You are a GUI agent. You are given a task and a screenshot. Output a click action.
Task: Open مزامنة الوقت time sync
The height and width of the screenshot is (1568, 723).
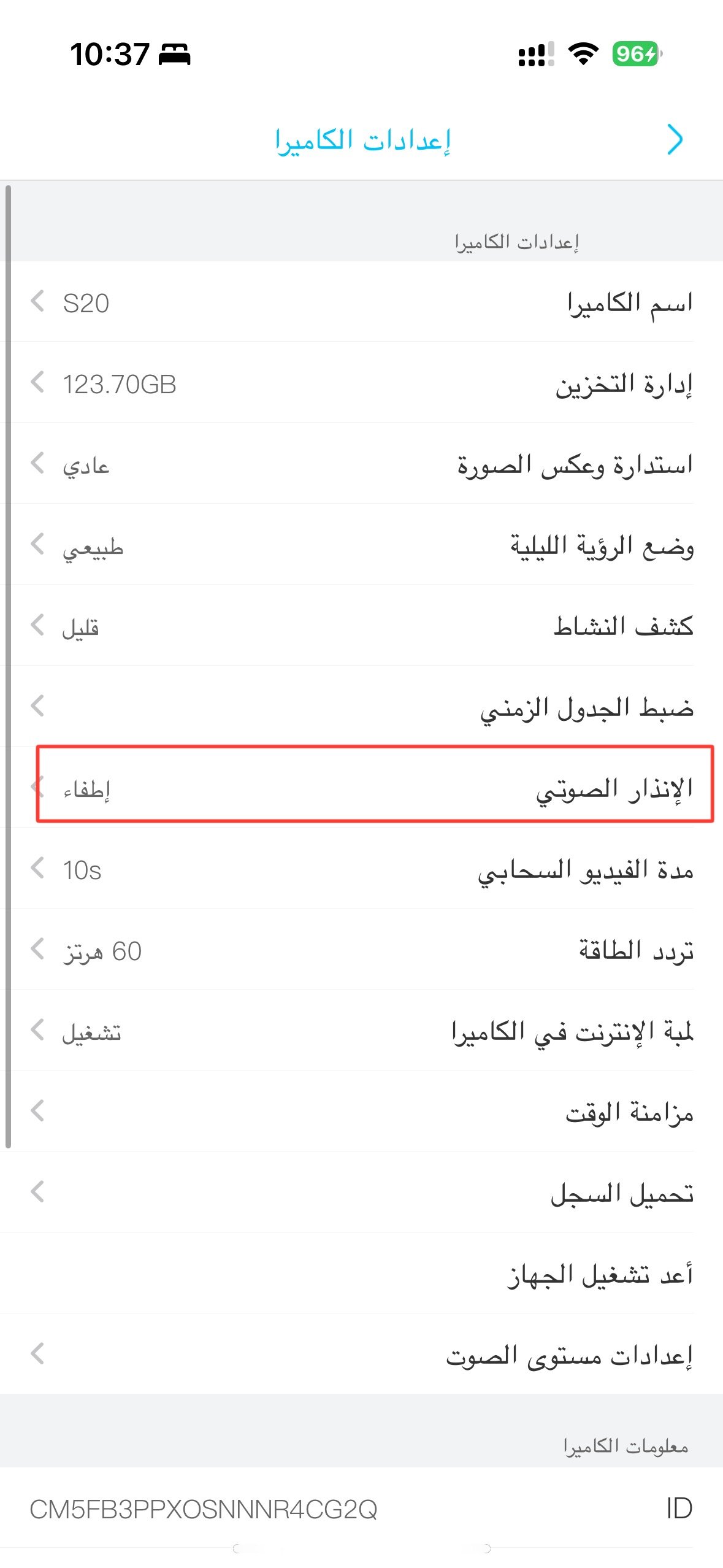[x=362, y=1112]
